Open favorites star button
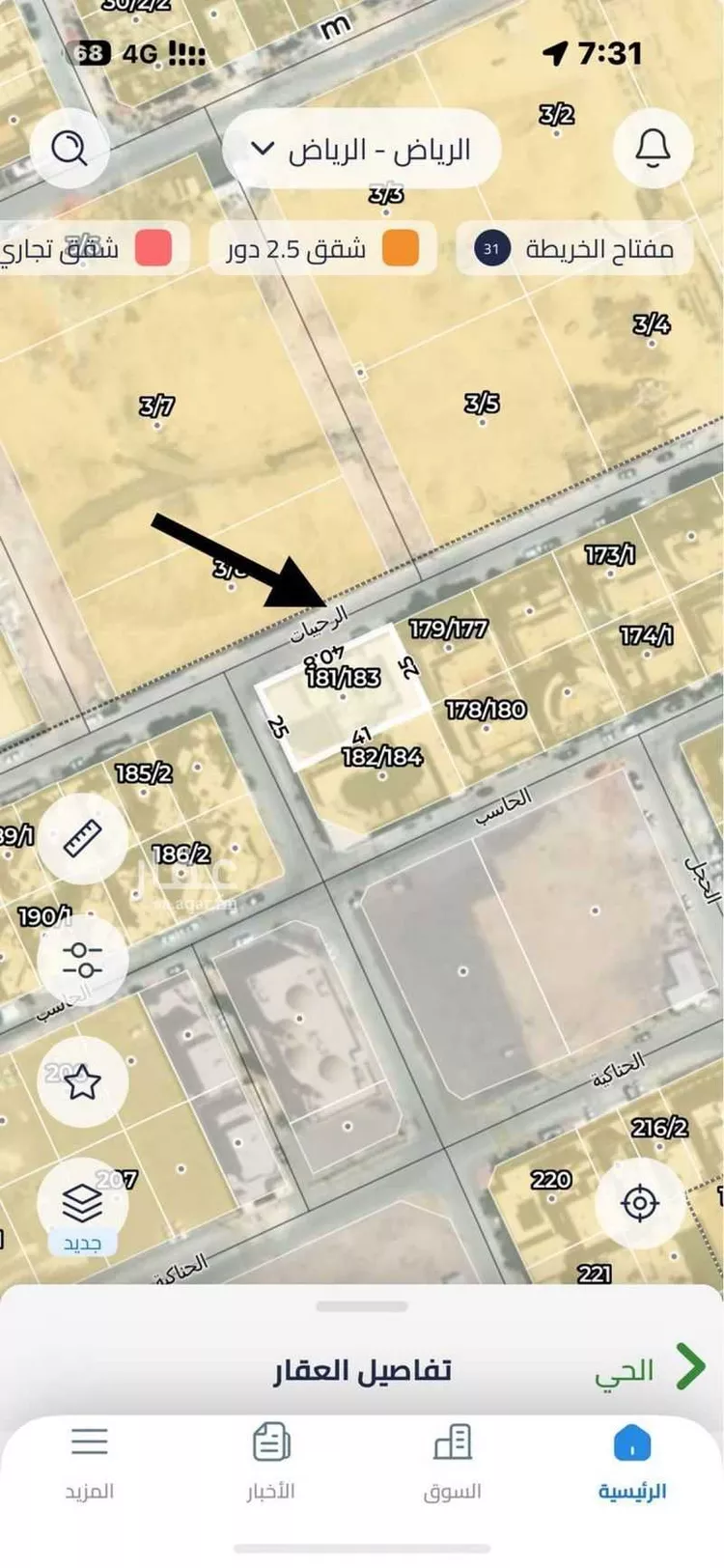724x1568 pixels. click(82, 1082)
